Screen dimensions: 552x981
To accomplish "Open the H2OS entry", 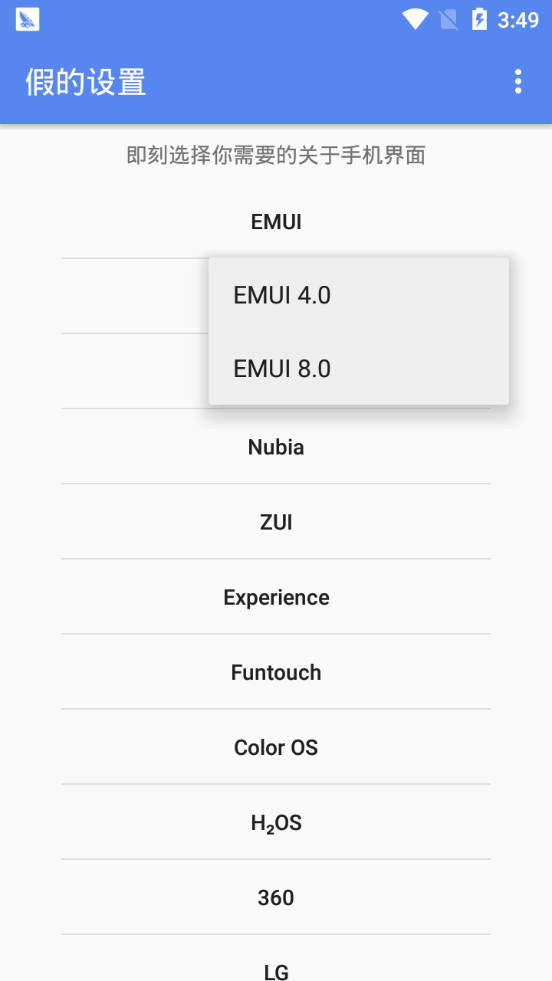I will point(276,822).
